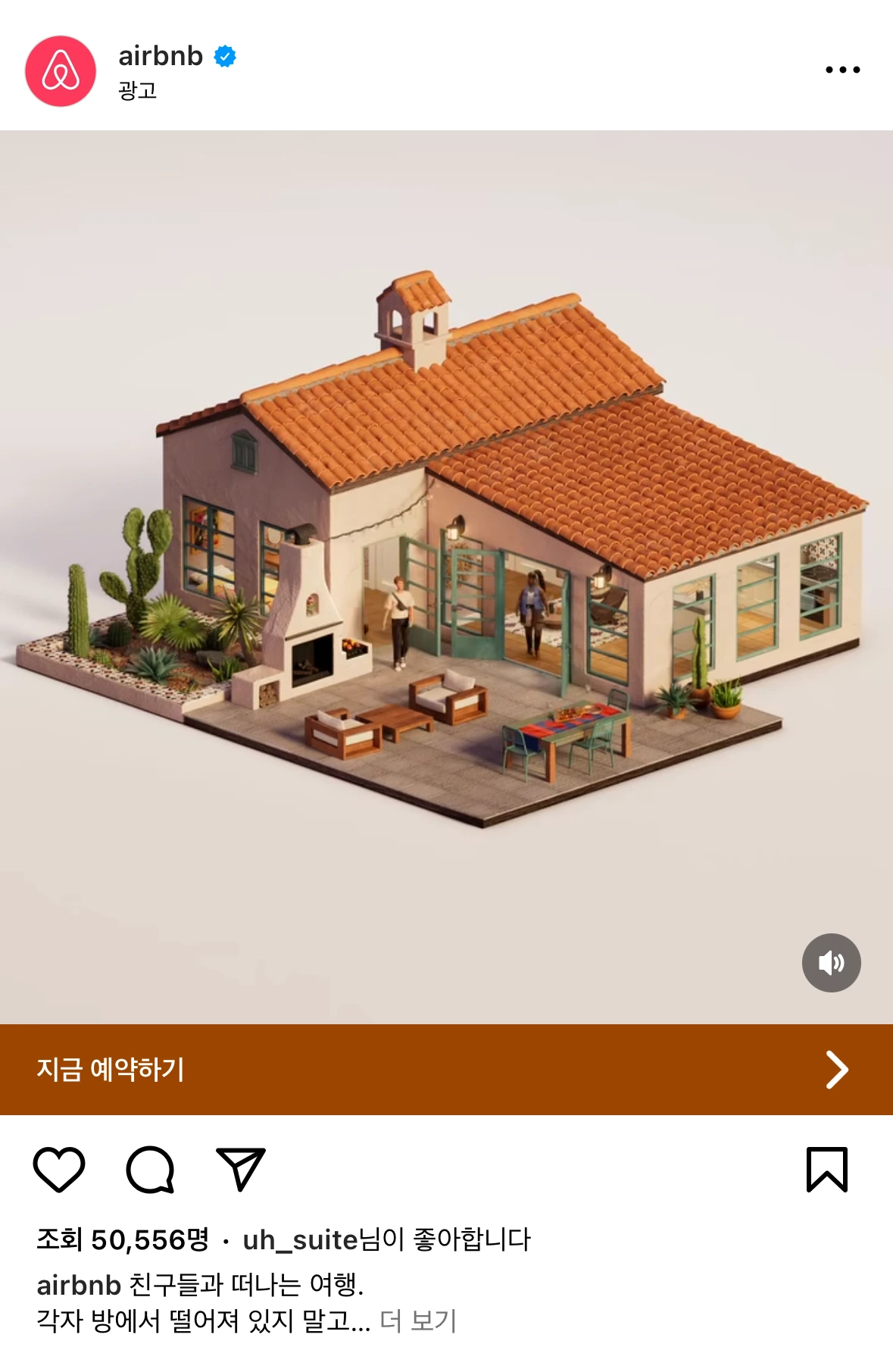Open the airbnb username in the header
This screenshot has width=893, height=1372.
tap(161, 56)
